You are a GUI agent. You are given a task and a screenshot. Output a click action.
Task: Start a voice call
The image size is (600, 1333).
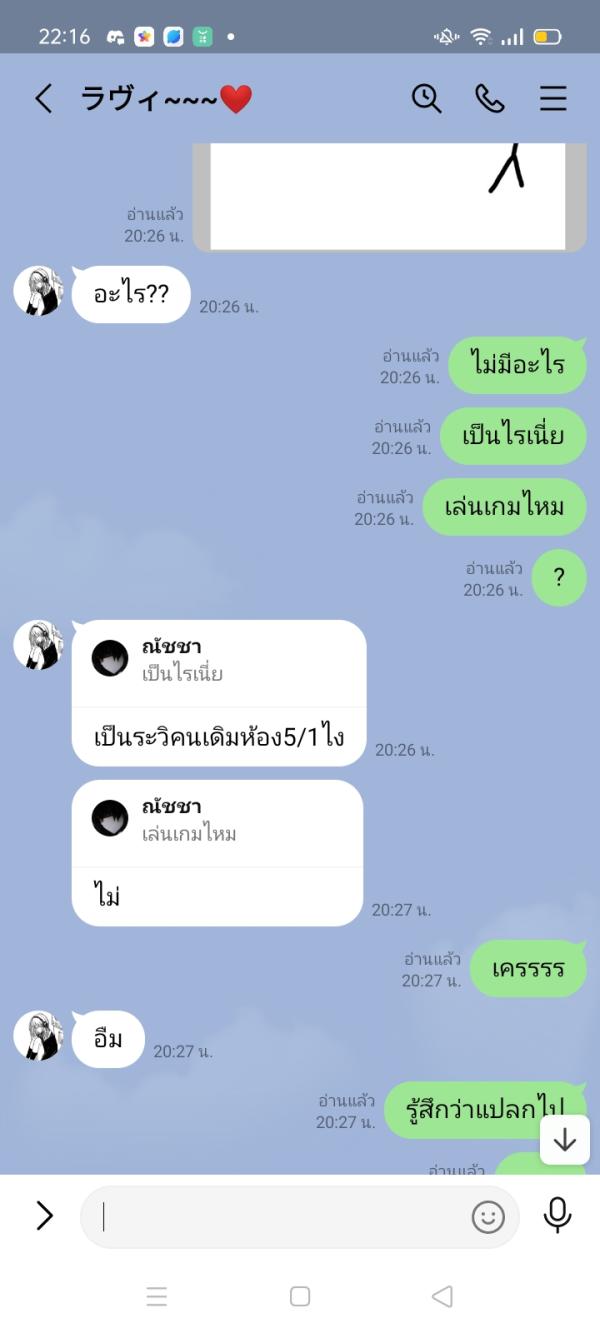tap(489, 98)
